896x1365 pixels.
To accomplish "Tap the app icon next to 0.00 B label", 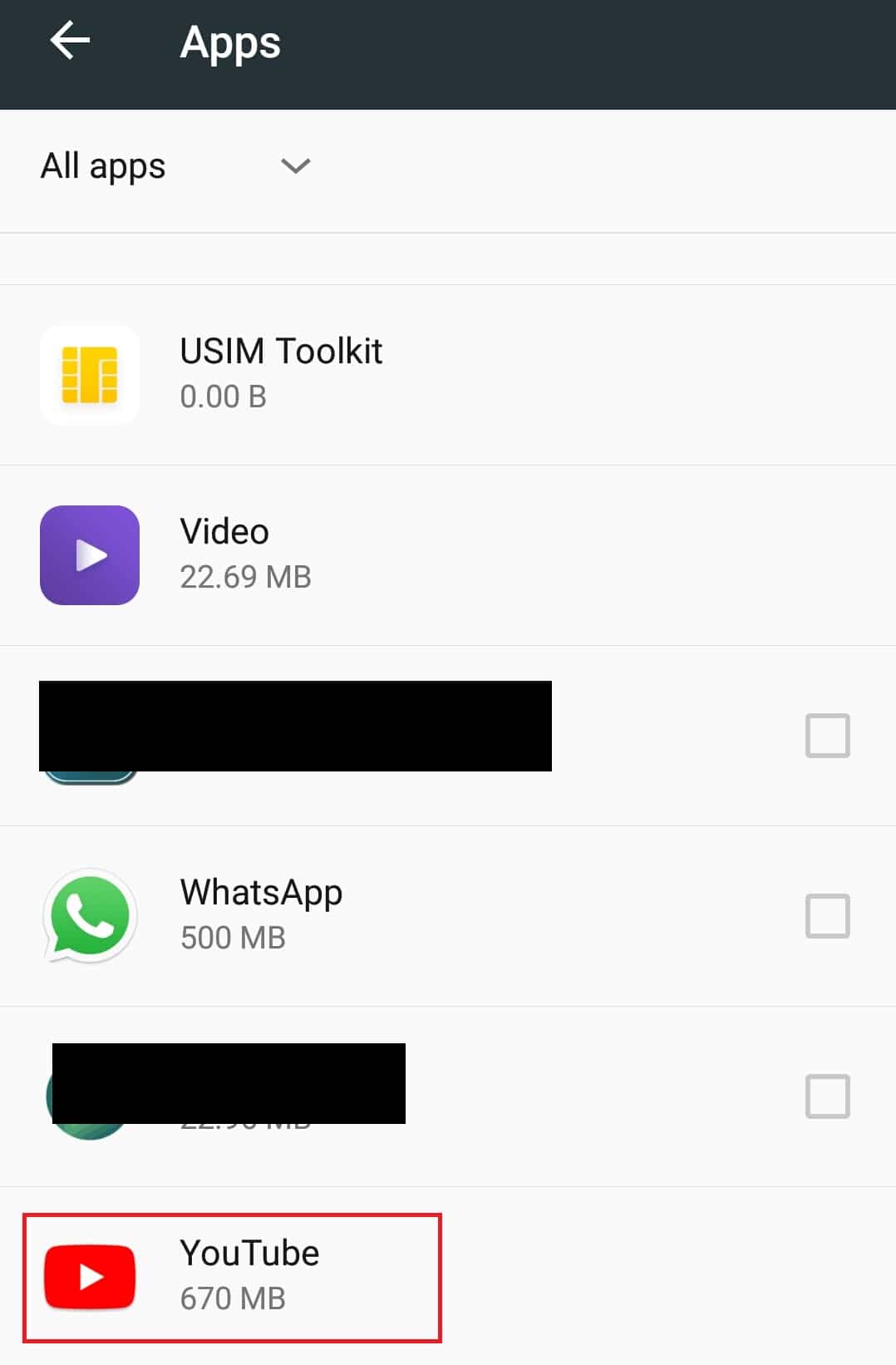I will pyautogui.click(x=89, y=374).
